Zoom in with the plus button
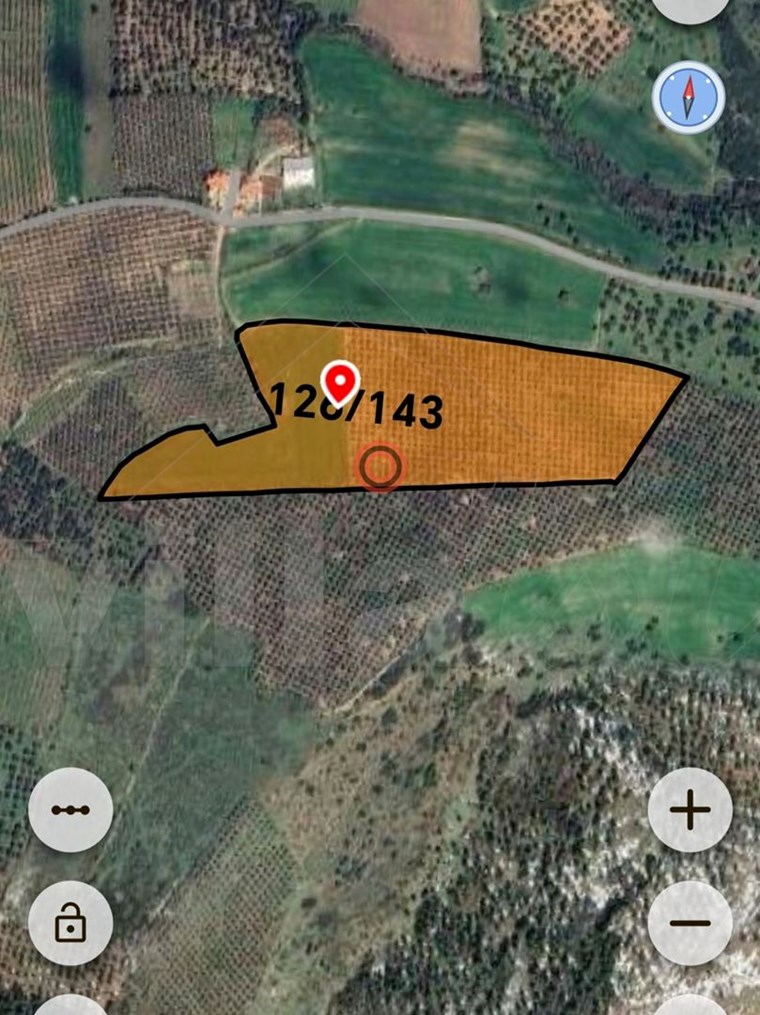Screen dimensions: 760x1015 (x=690, y=810)
